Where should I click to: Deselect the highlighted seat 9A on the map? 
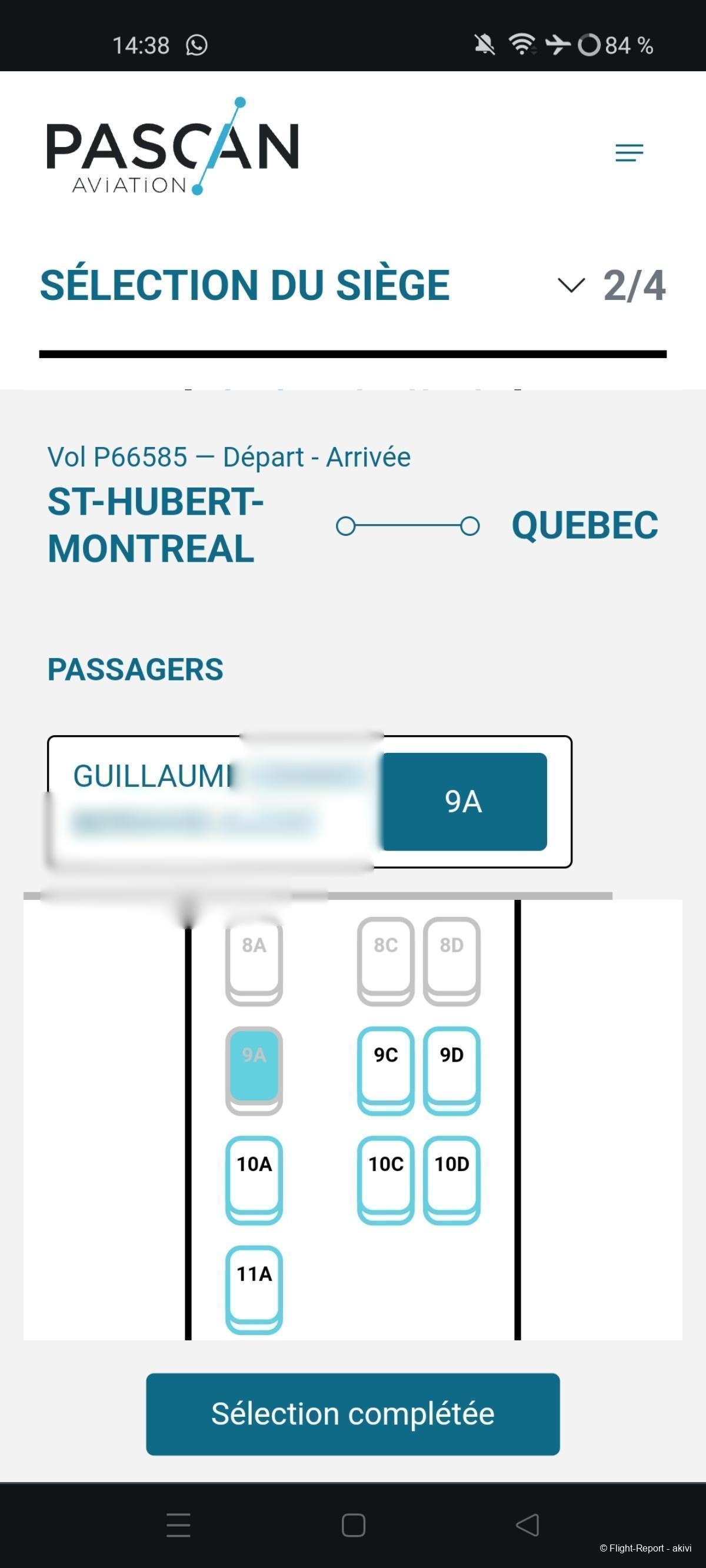pos(254,1069)
